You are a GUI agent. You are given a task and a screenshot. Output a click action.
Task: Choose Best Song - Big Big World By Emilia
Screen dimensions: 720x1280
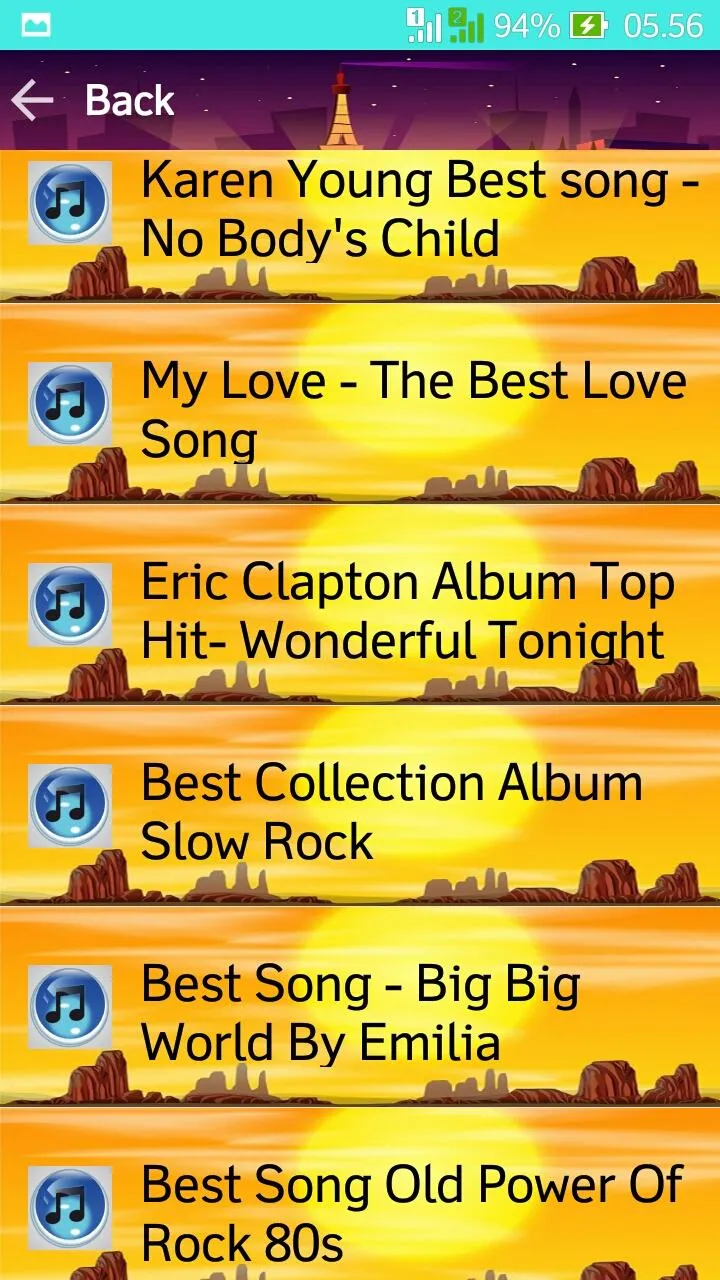[360, 1006]
